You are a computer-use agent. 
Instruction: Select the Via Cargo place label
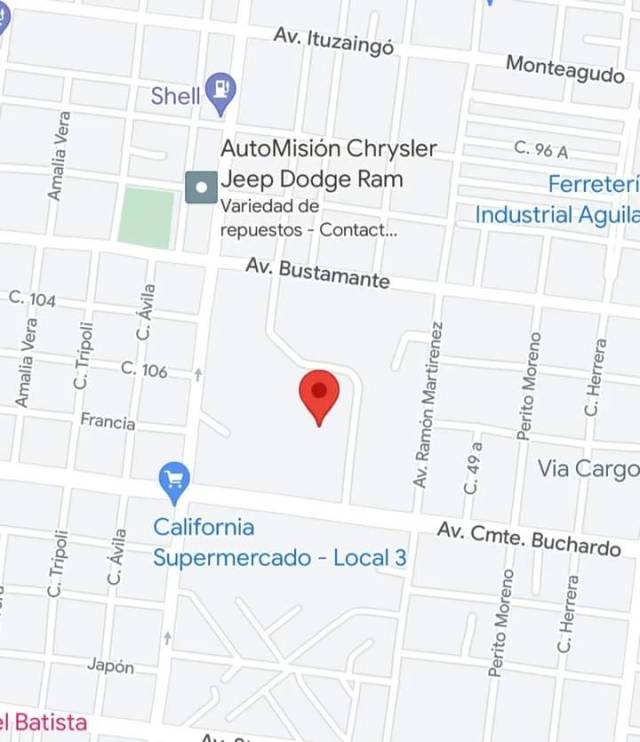[588, 468]
